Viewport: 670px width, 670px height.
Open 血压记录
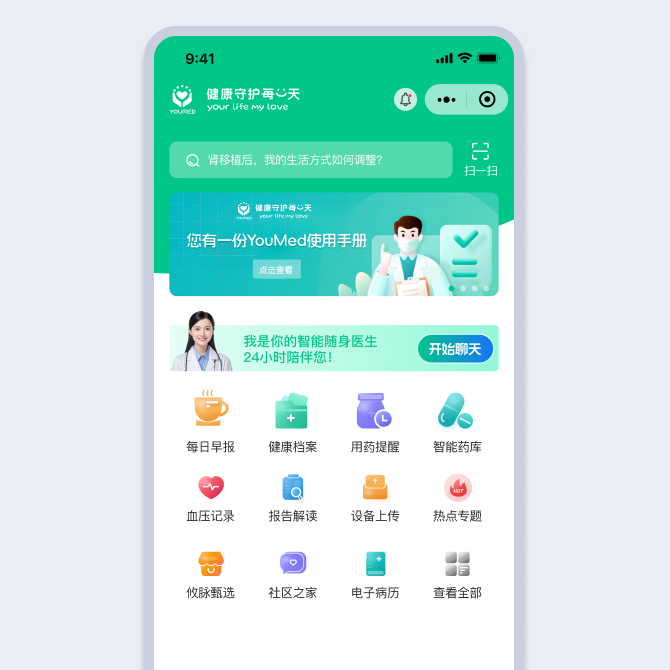pos(210,498)
